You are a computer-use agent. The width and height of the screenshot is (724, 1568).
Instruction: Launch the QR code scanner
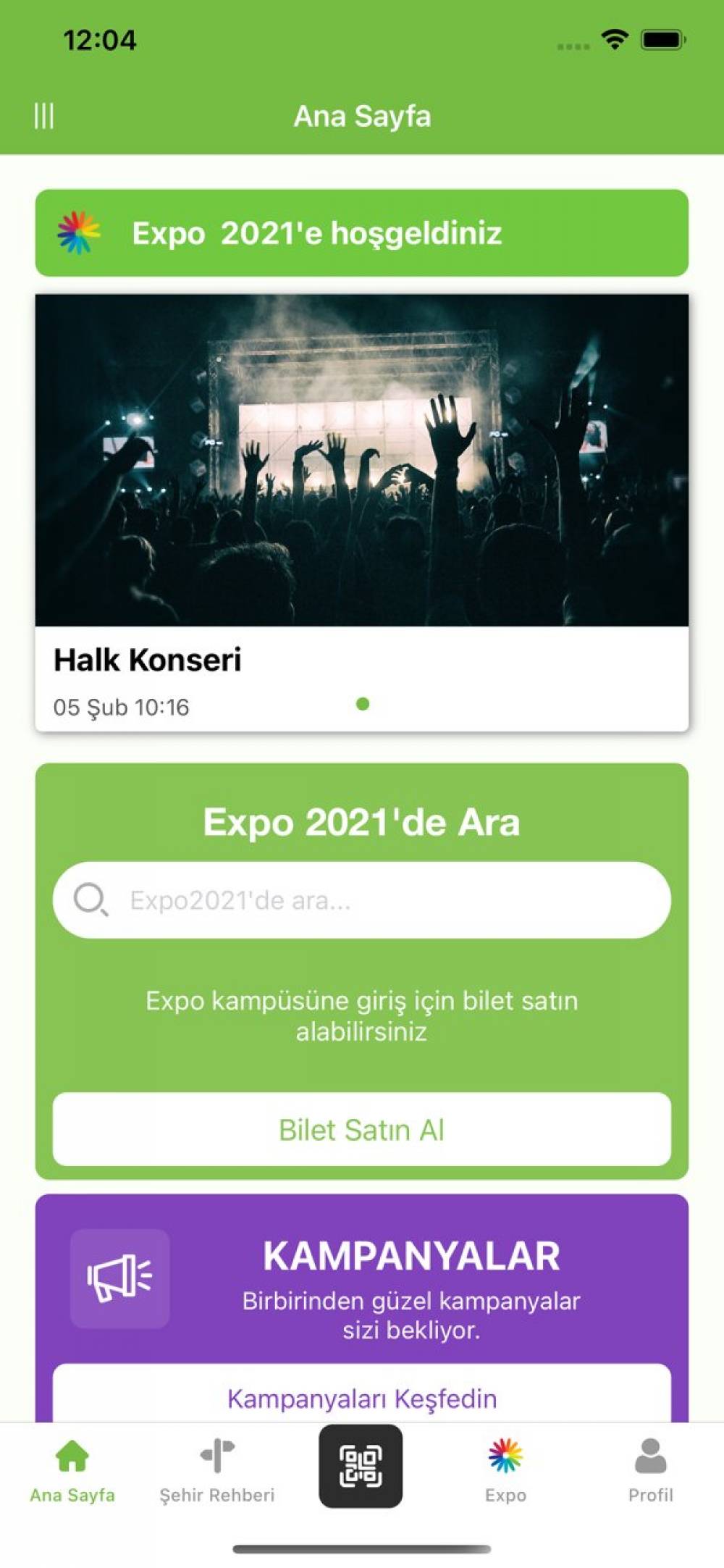coord(361,1466)
